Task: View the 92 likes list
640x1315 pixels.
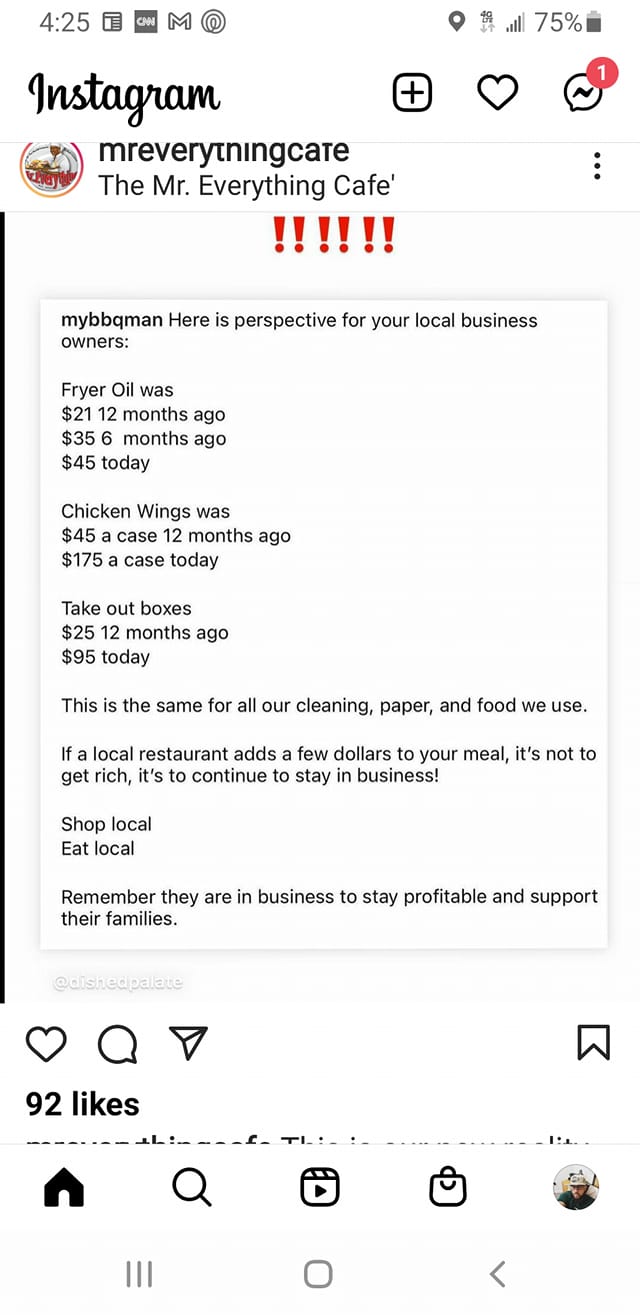Action: [x=82, y=1104]
